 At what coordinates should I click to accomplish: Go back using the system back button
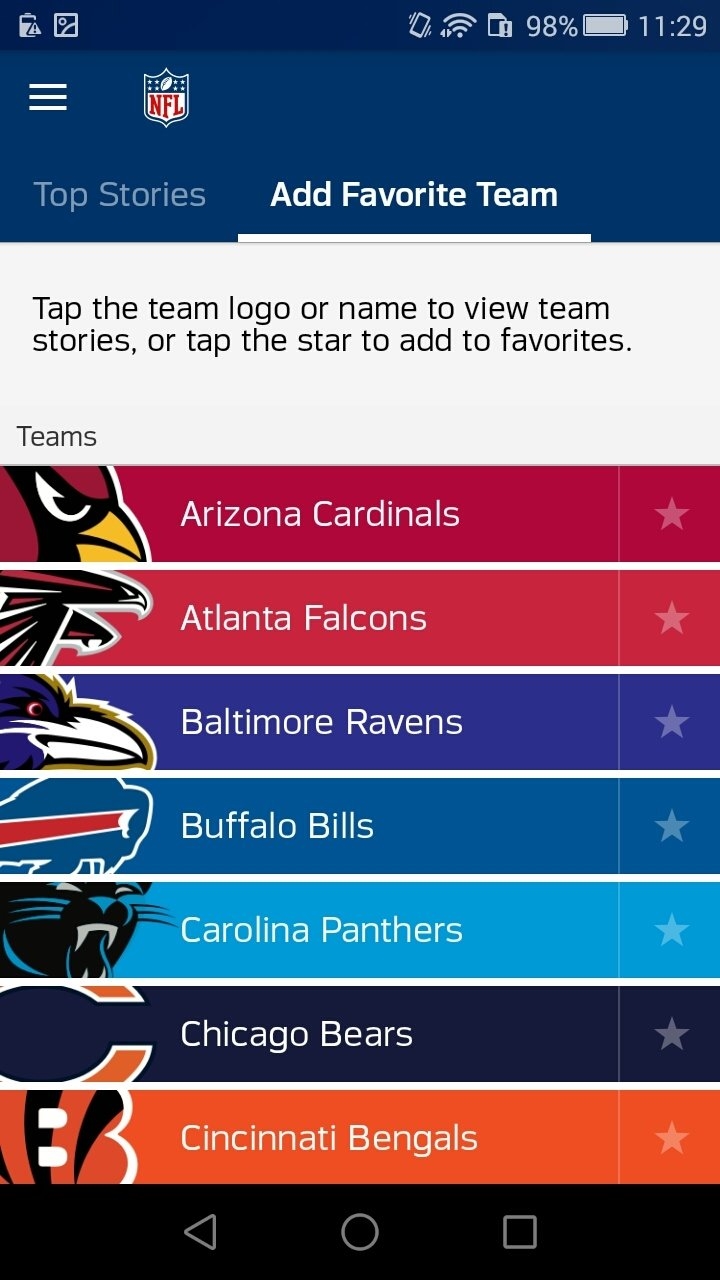click(201, 1232)
